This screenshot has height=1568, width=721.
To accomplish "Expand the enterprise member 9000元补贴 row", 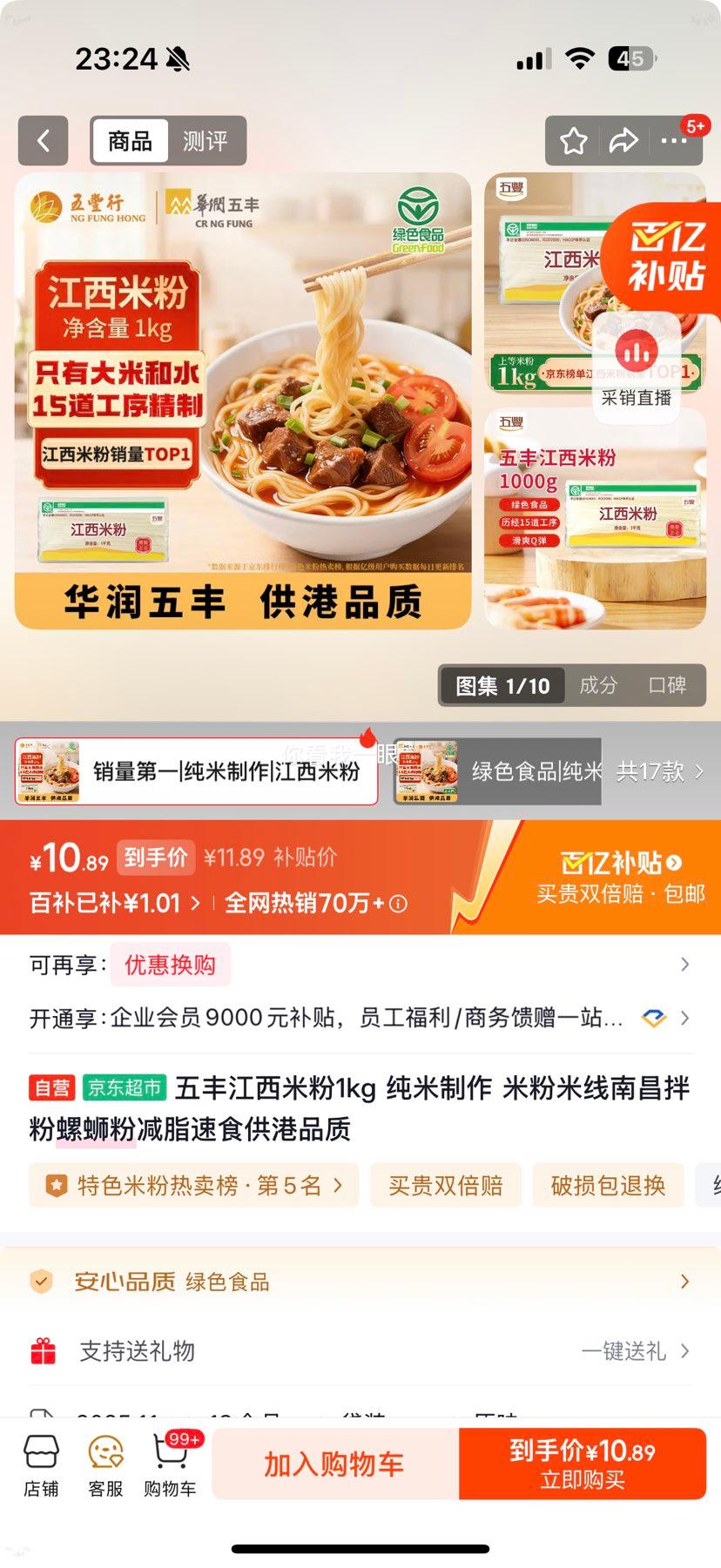I will point(360,1016).
